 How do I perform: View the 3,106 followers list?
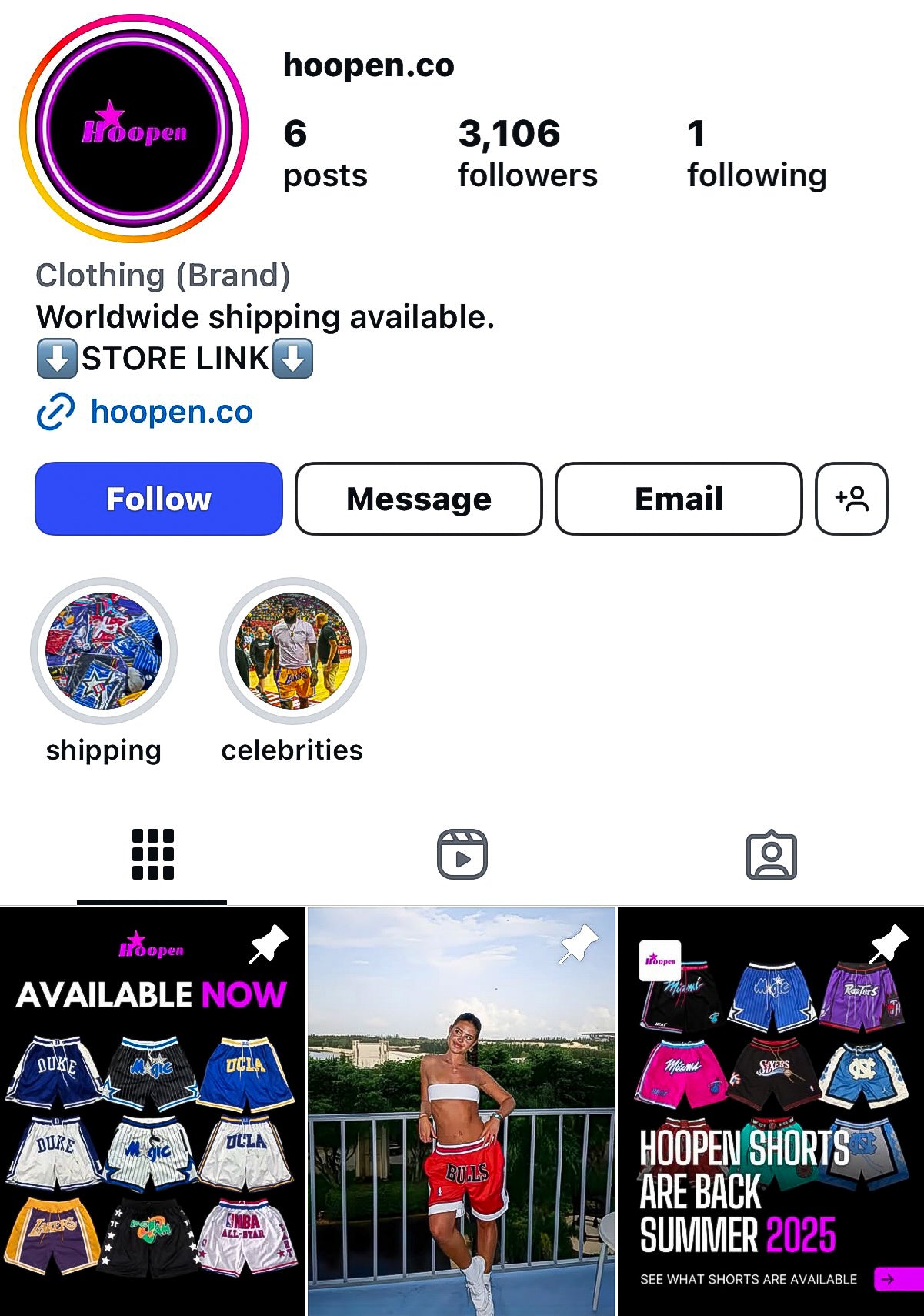(x=527, y=154)
